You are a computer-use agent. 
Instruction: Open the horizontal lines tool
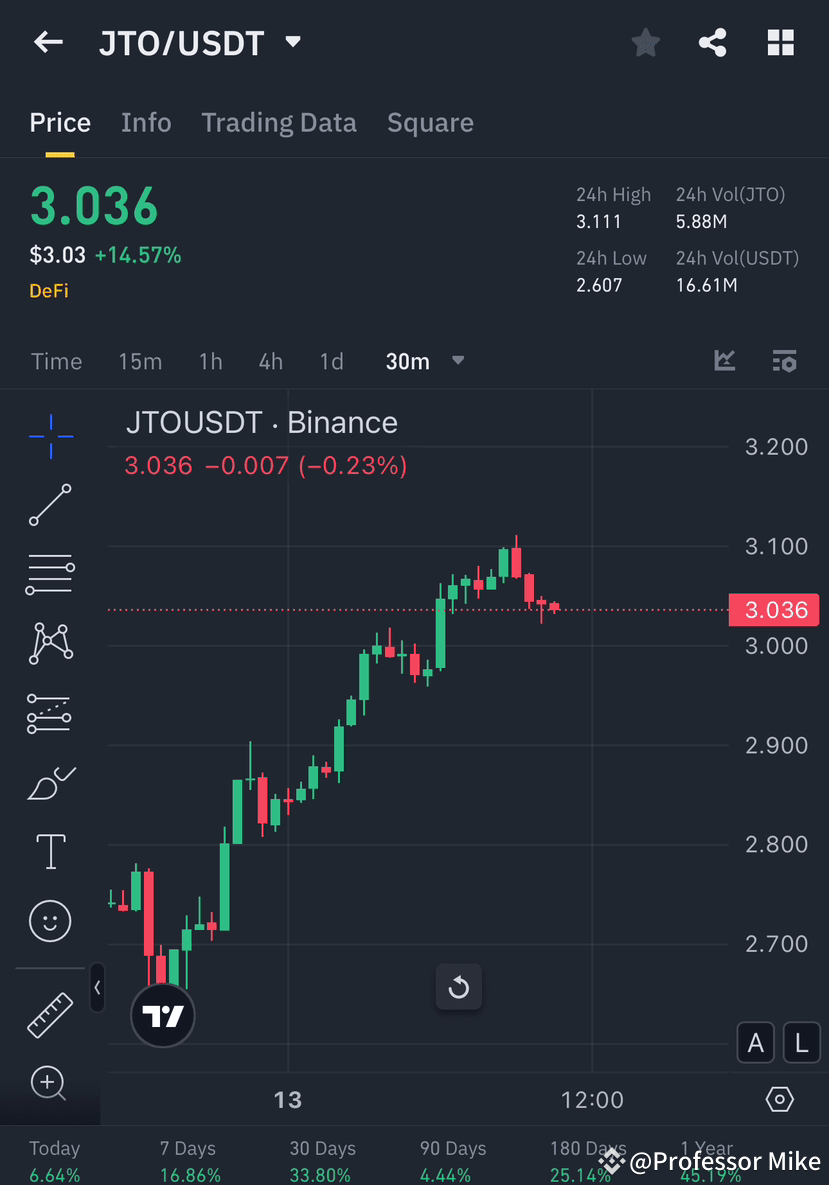tap(50, 574)
